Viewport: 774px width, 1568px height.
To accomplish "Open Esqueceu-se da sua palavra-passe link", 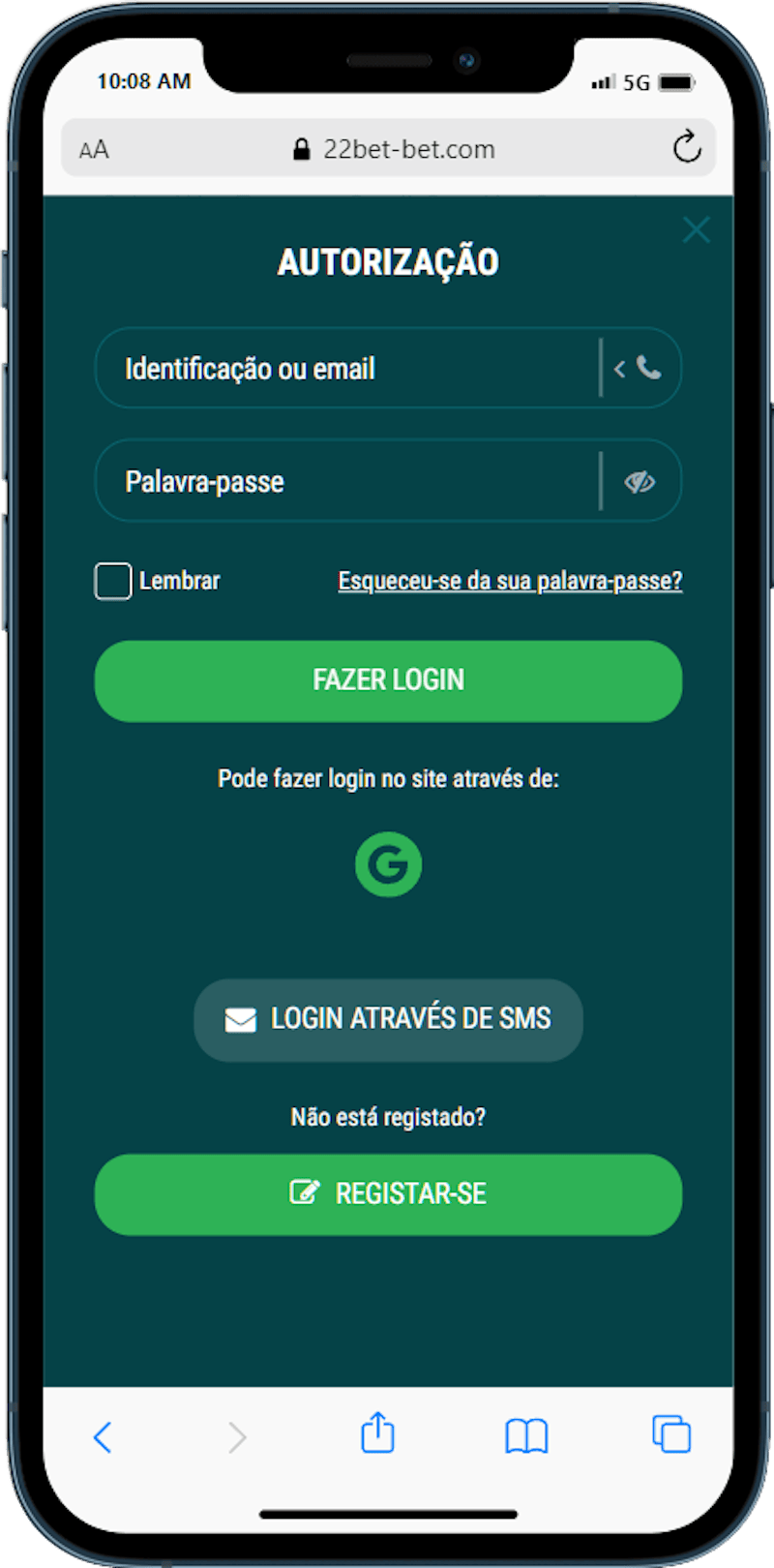I will tap(510, 581).
